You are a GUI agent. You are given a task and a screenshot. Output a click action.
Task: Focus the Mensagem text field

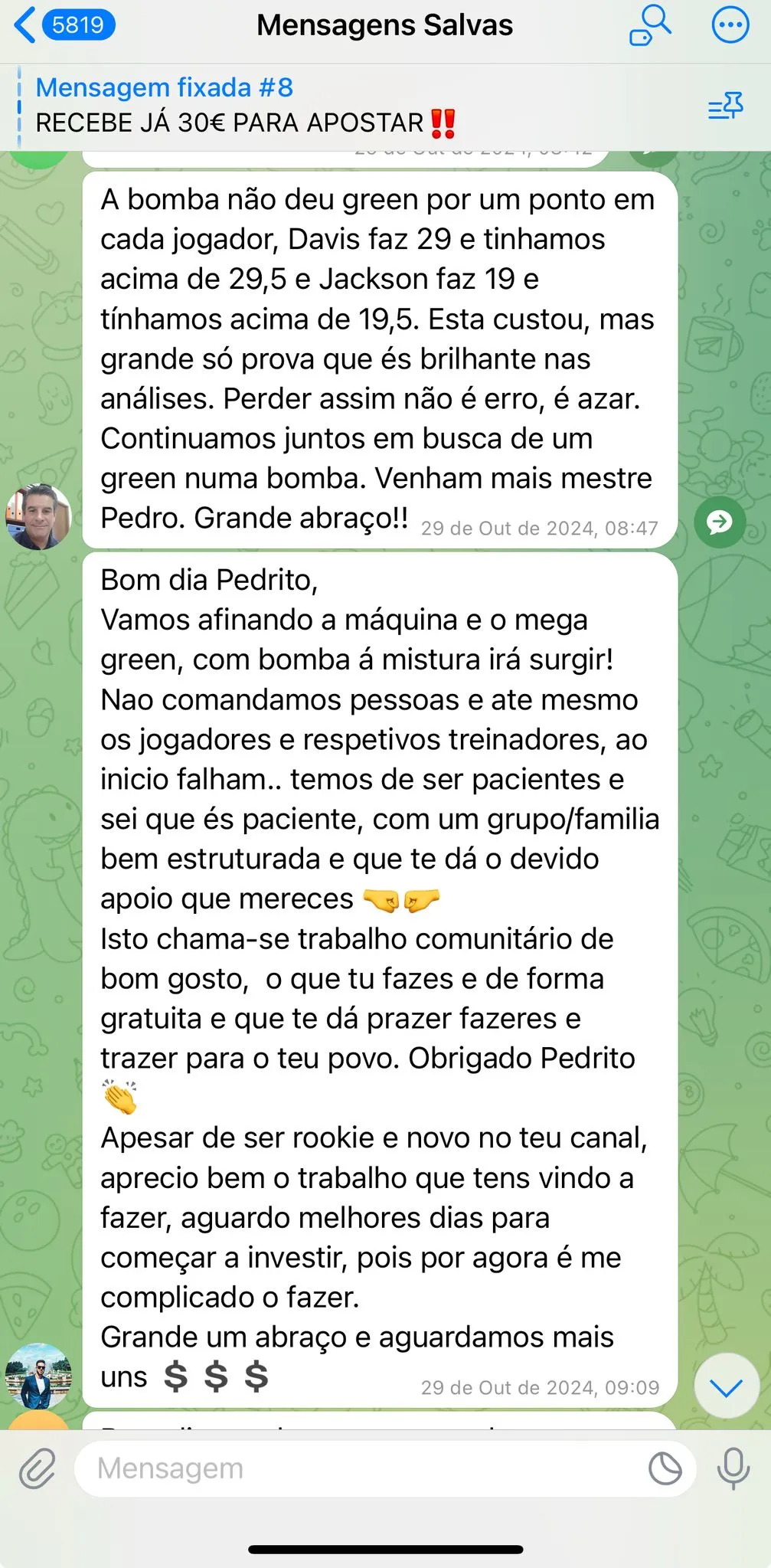click(360, 1468)
